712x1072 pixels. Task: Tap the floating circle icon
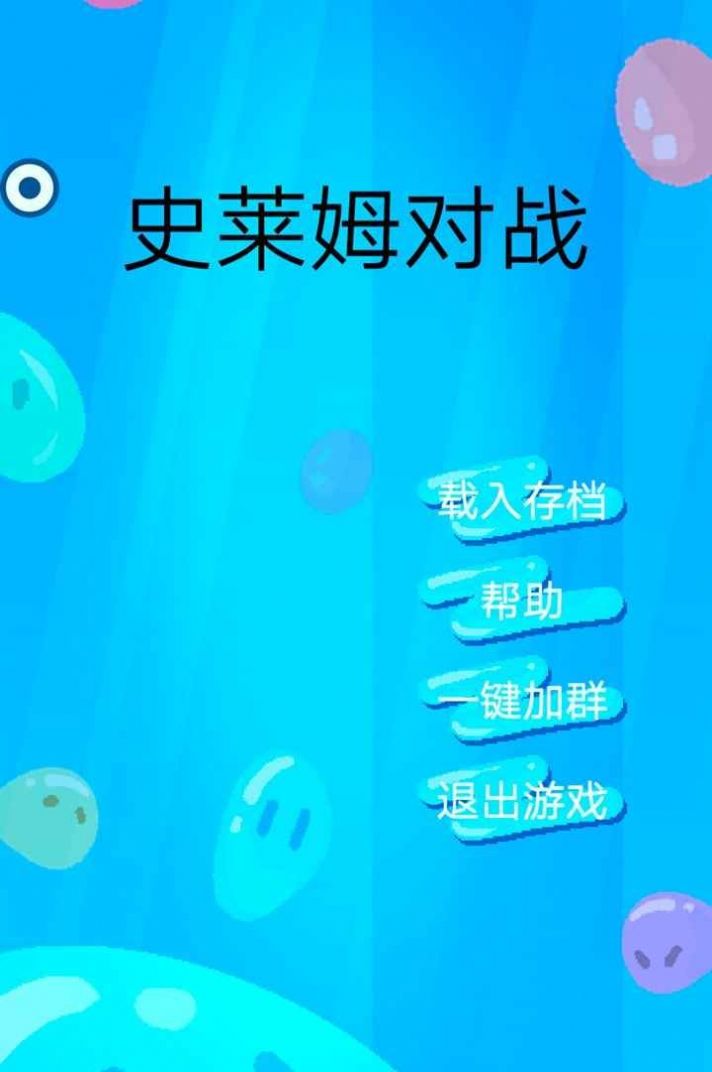[x=28, y=187]
